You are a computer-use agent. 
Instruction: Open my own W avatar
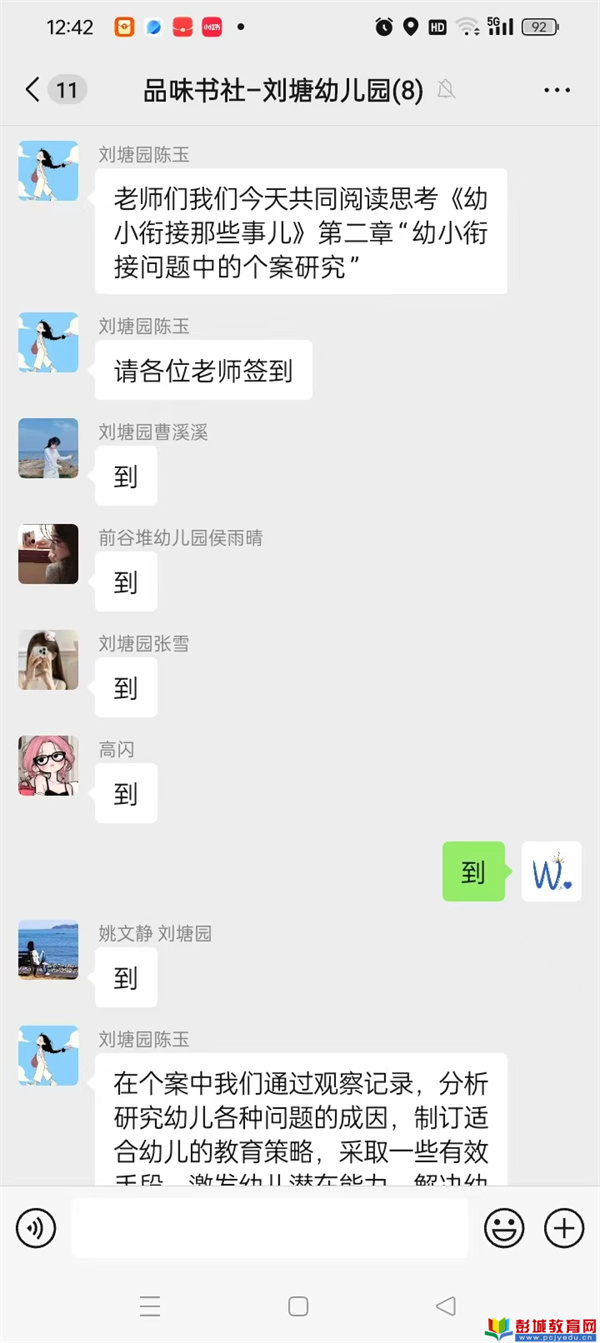[x=552, y=872]
